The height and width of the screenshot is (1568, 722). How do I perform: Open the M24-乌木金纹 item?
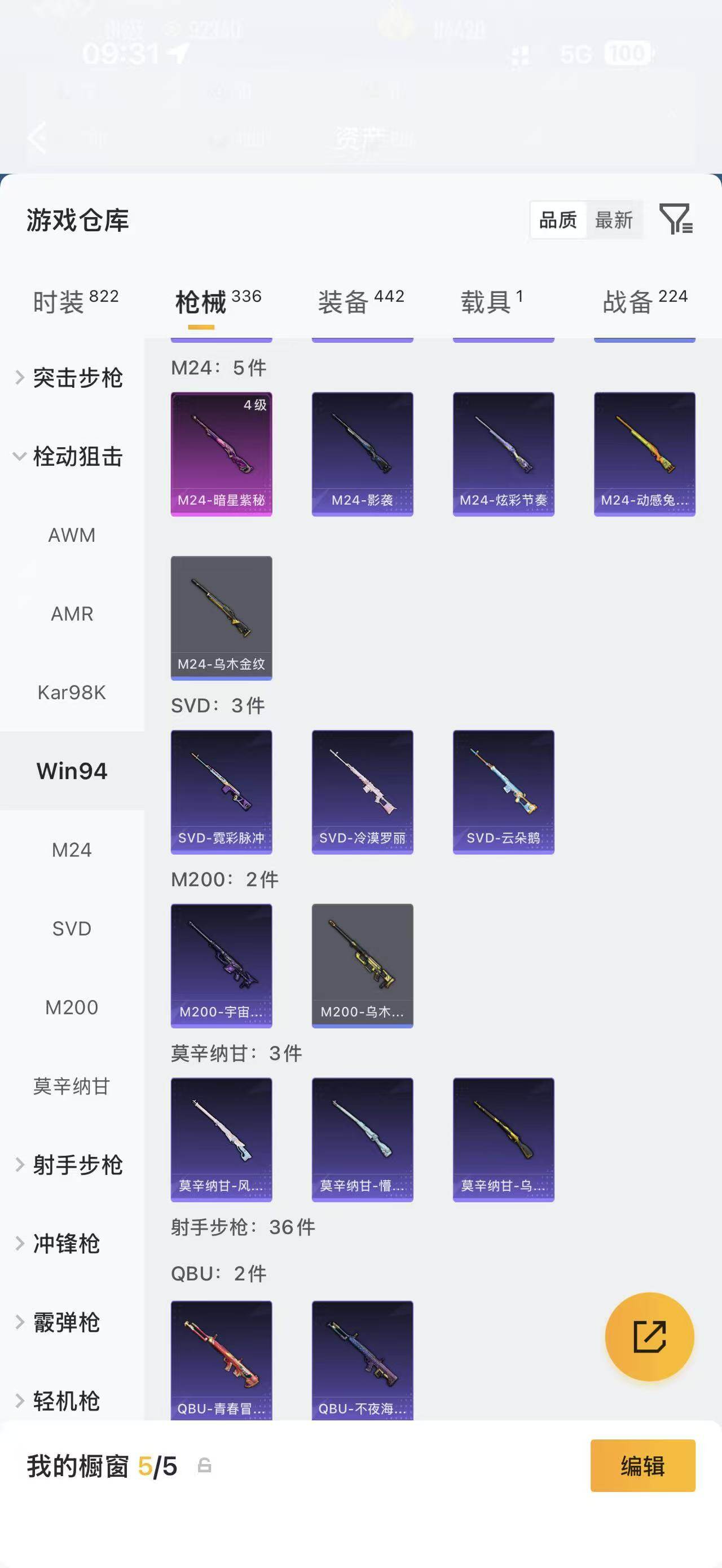(x=222, y=618)
